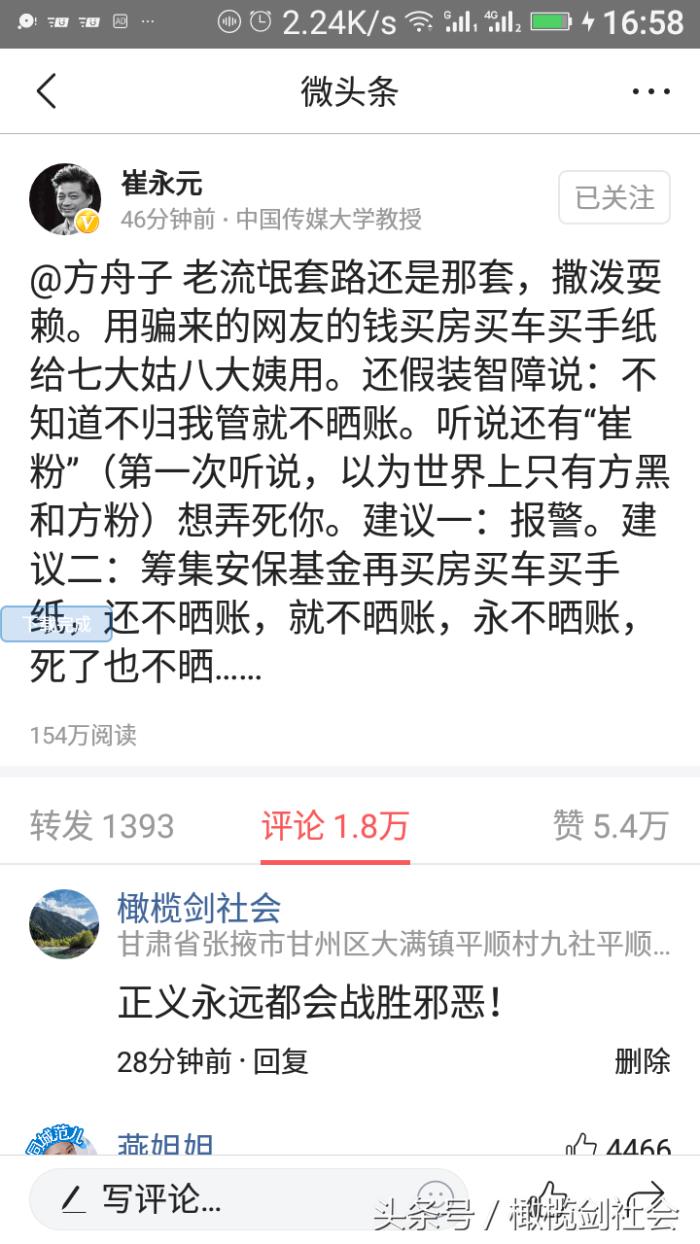Like the post from the bottom bar
Screen dimensions: 700x1244
548,1195
